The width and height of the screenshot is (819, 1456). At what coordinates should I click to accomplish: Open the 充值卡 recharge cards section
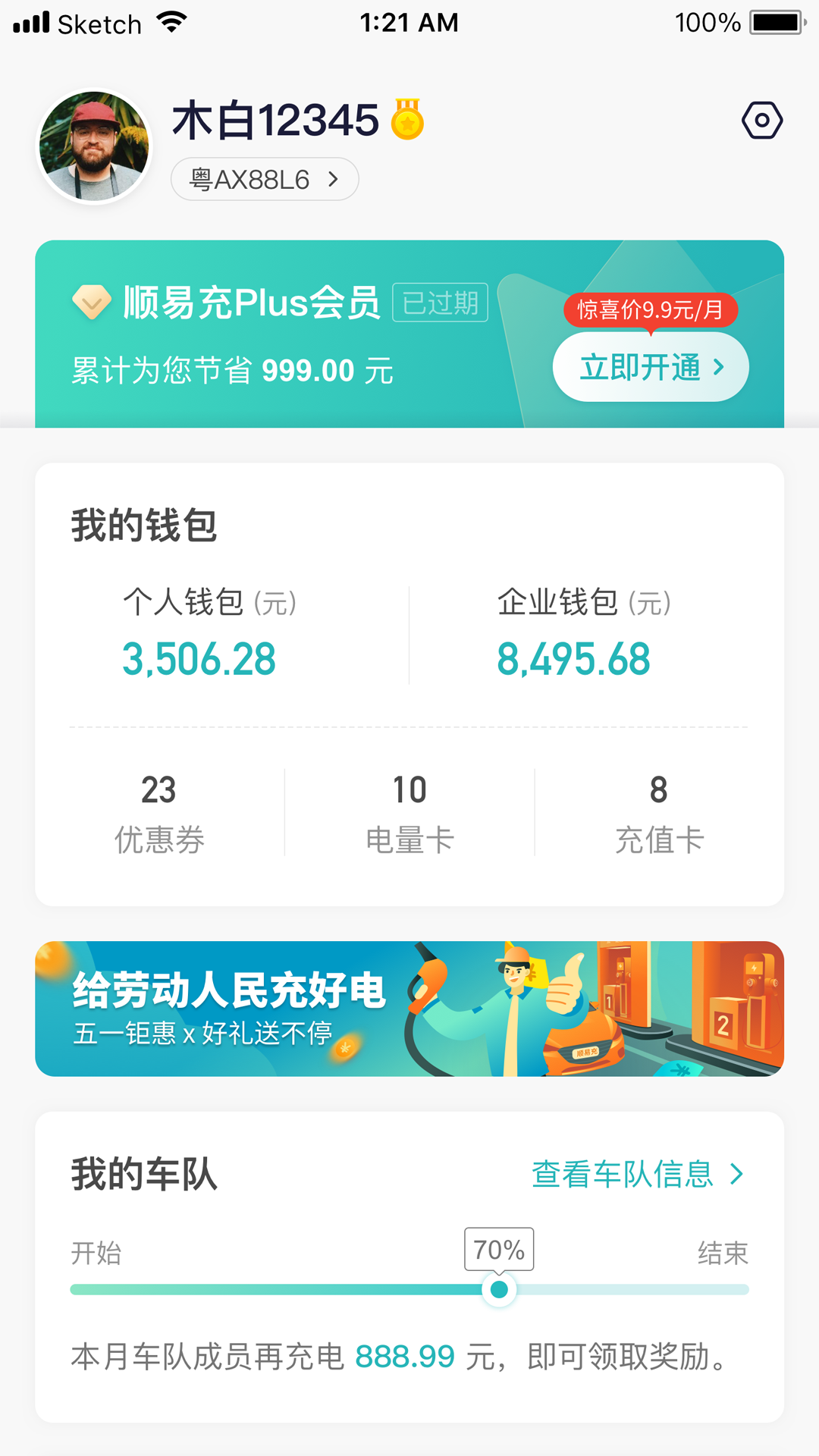pos(658,811)
